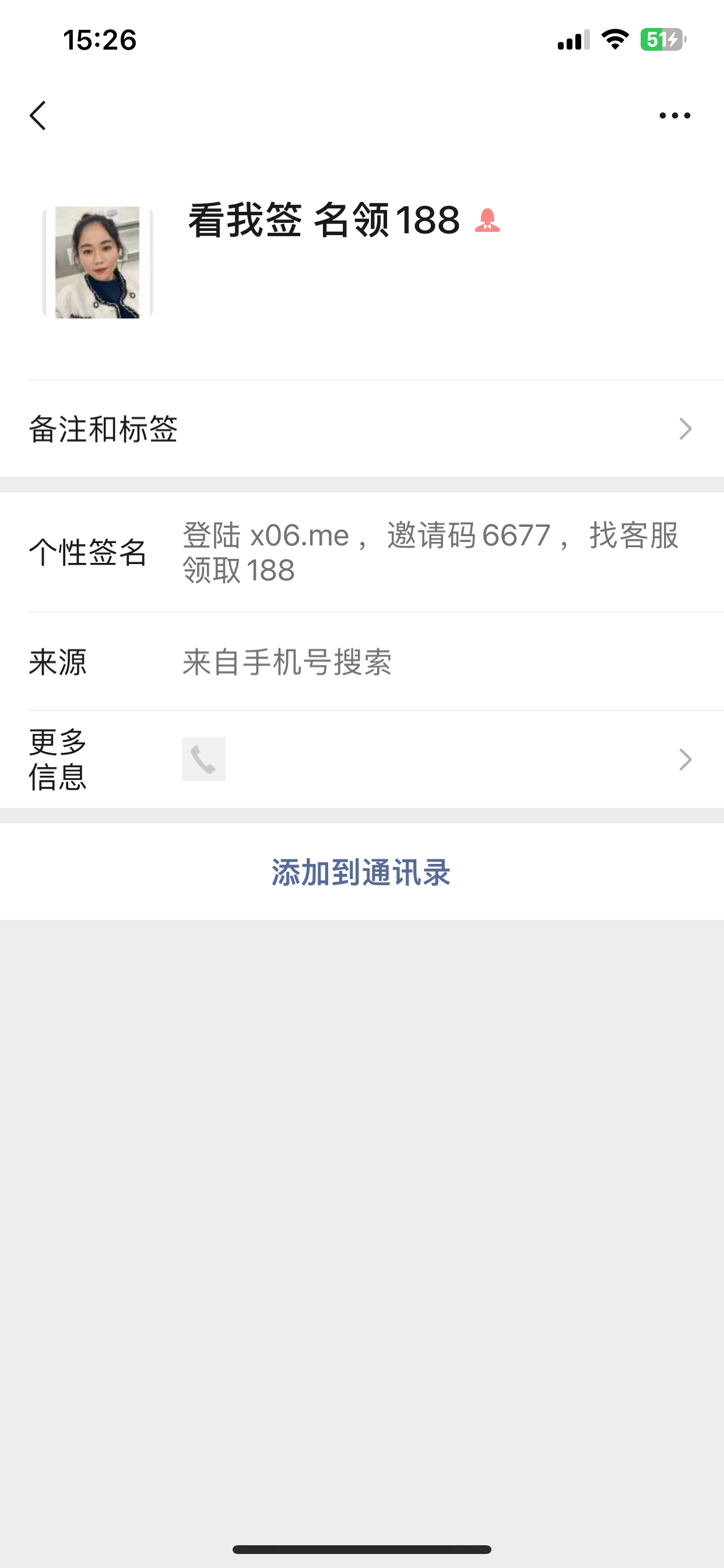Open 备注和标签 settings row
Viewport: 724px width, 1568px height.
pyautogui.click(x=361, y=429)
